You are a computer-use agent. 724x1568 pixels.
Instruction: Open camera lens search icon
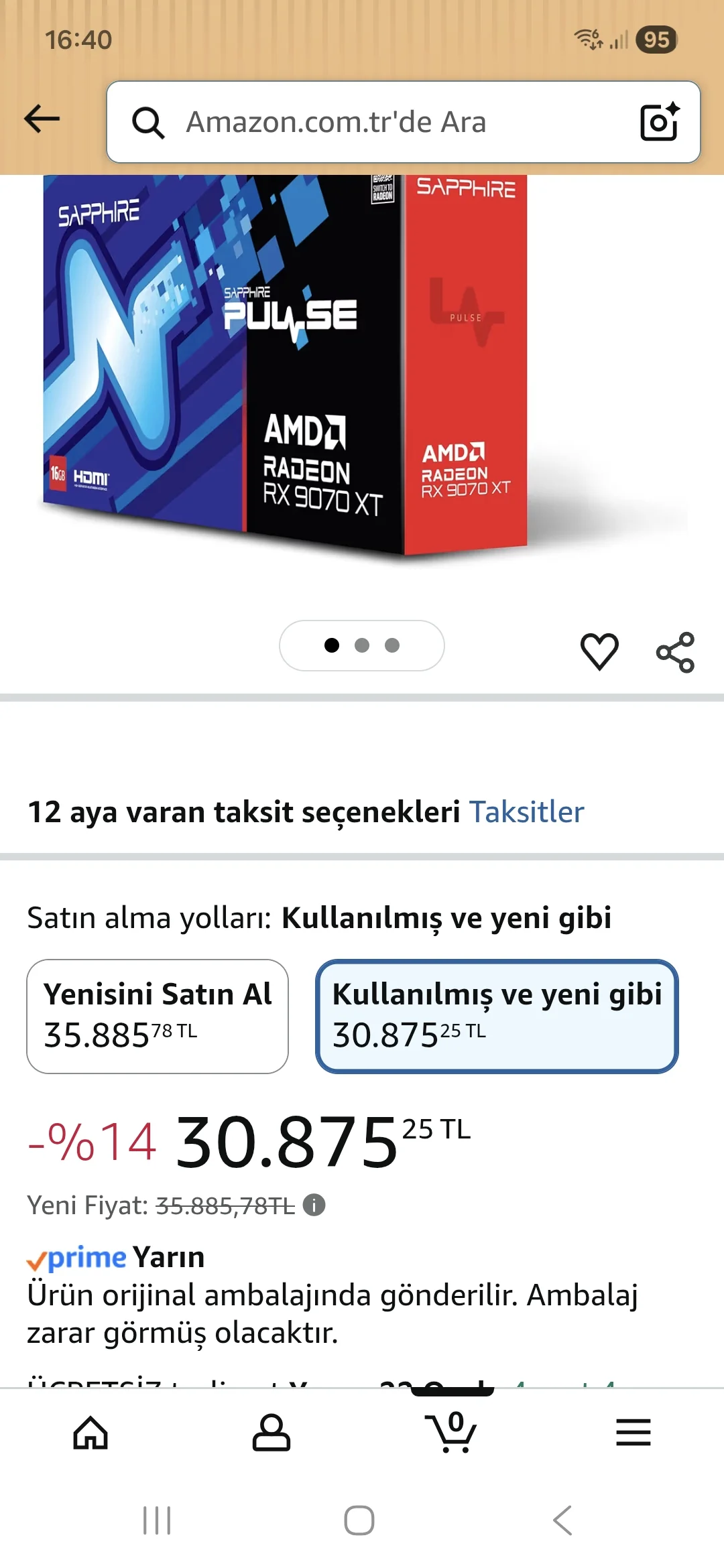point(659,122)
